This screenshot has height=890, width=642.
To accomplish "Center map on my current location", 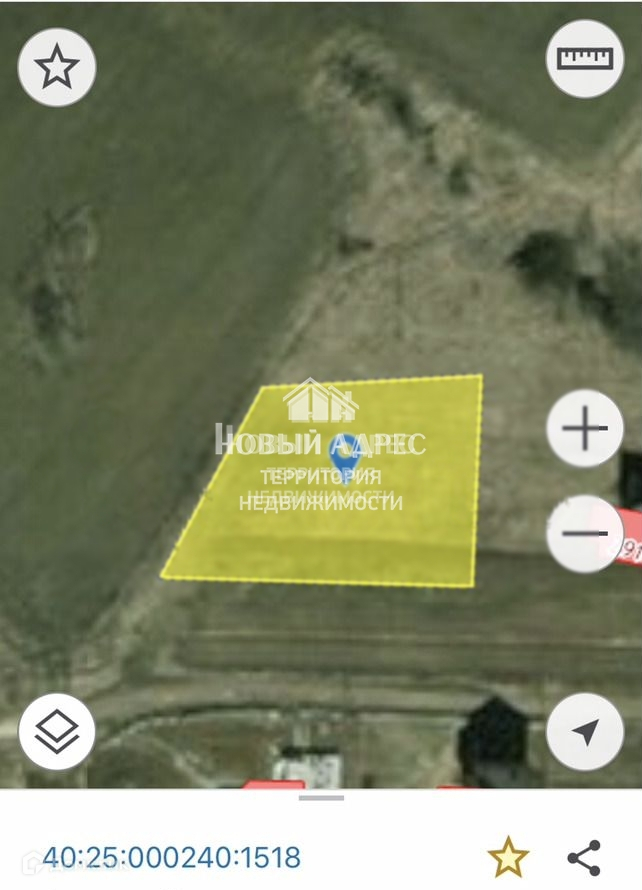I will (x=585, y=732).
